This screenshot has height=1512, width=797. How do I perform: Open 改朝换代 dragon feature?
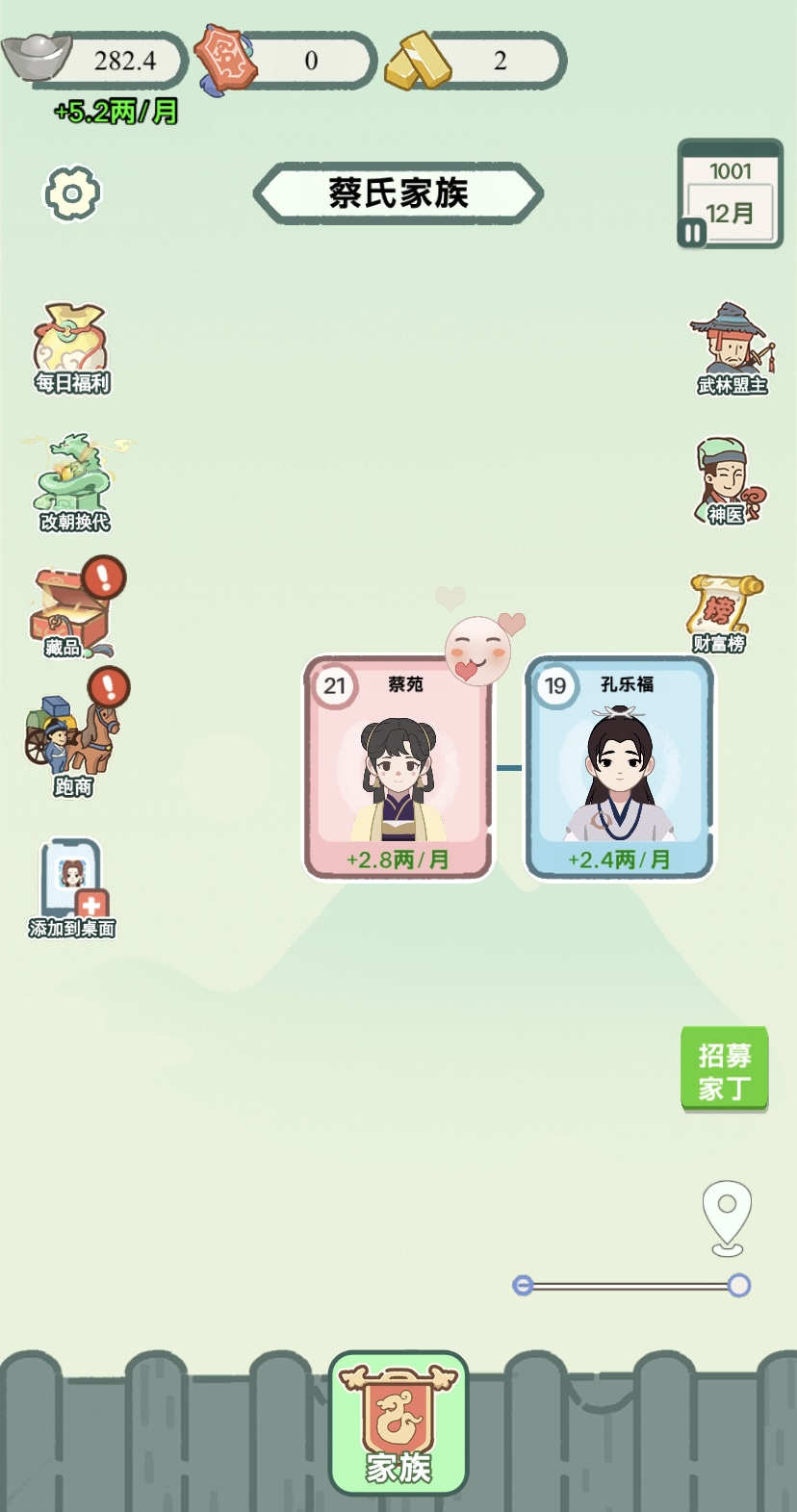[x=74, y=481]
